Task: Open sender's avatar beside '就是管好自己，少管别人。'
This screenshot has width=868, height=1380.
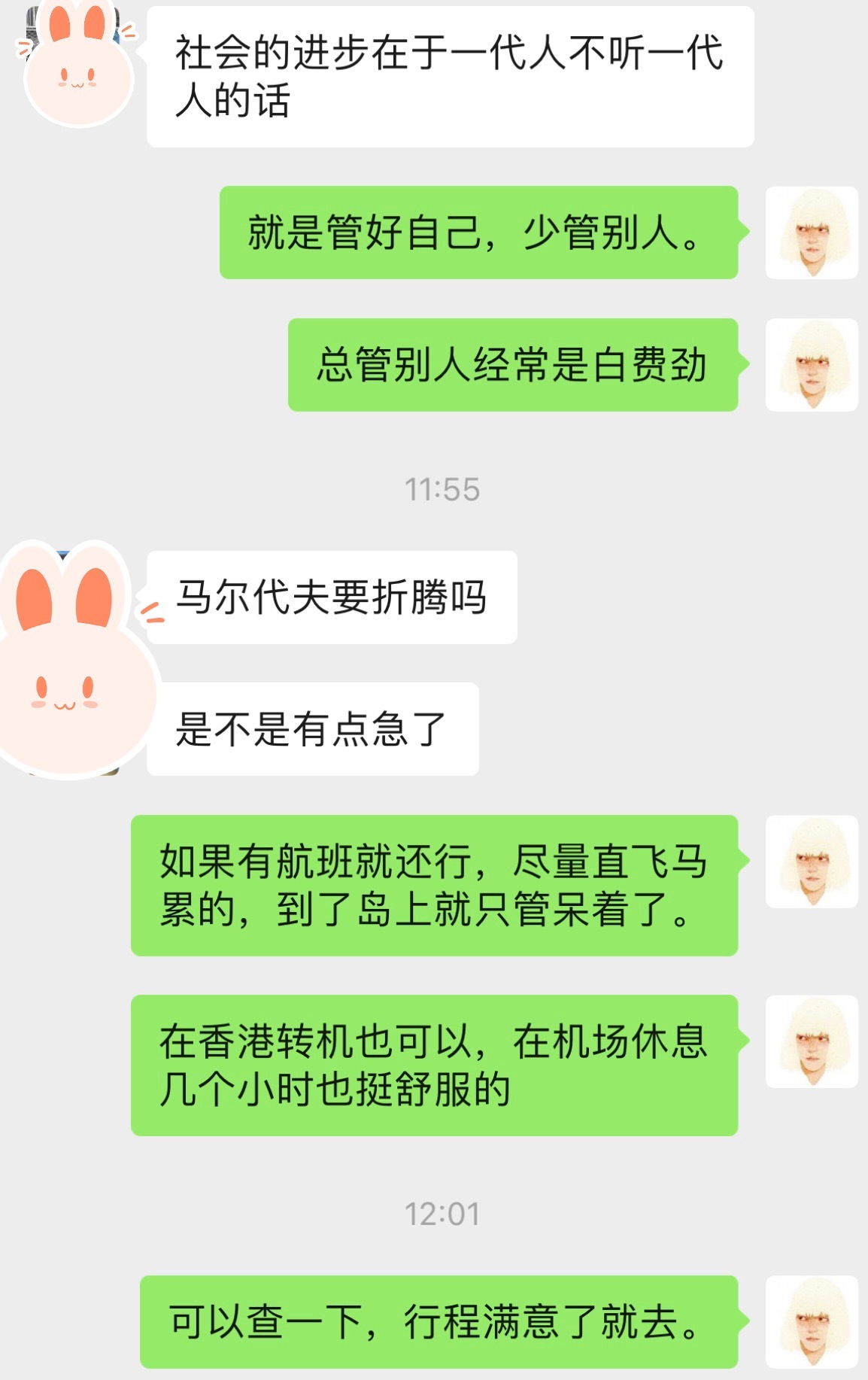Action: [x=812, y=233]
